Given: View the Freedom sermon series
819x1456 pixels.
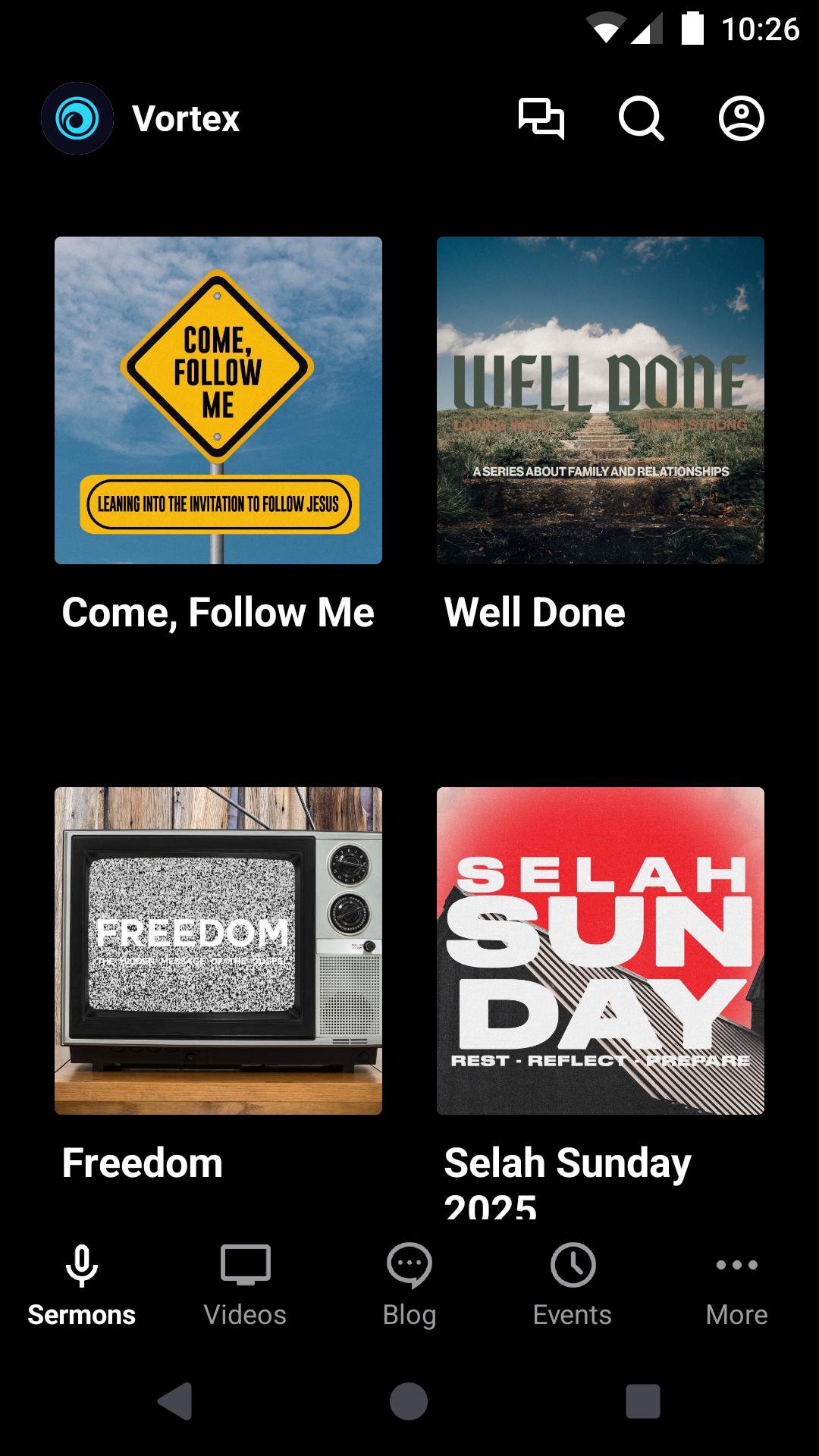Looking at the screenshot, I should (218, 951).
